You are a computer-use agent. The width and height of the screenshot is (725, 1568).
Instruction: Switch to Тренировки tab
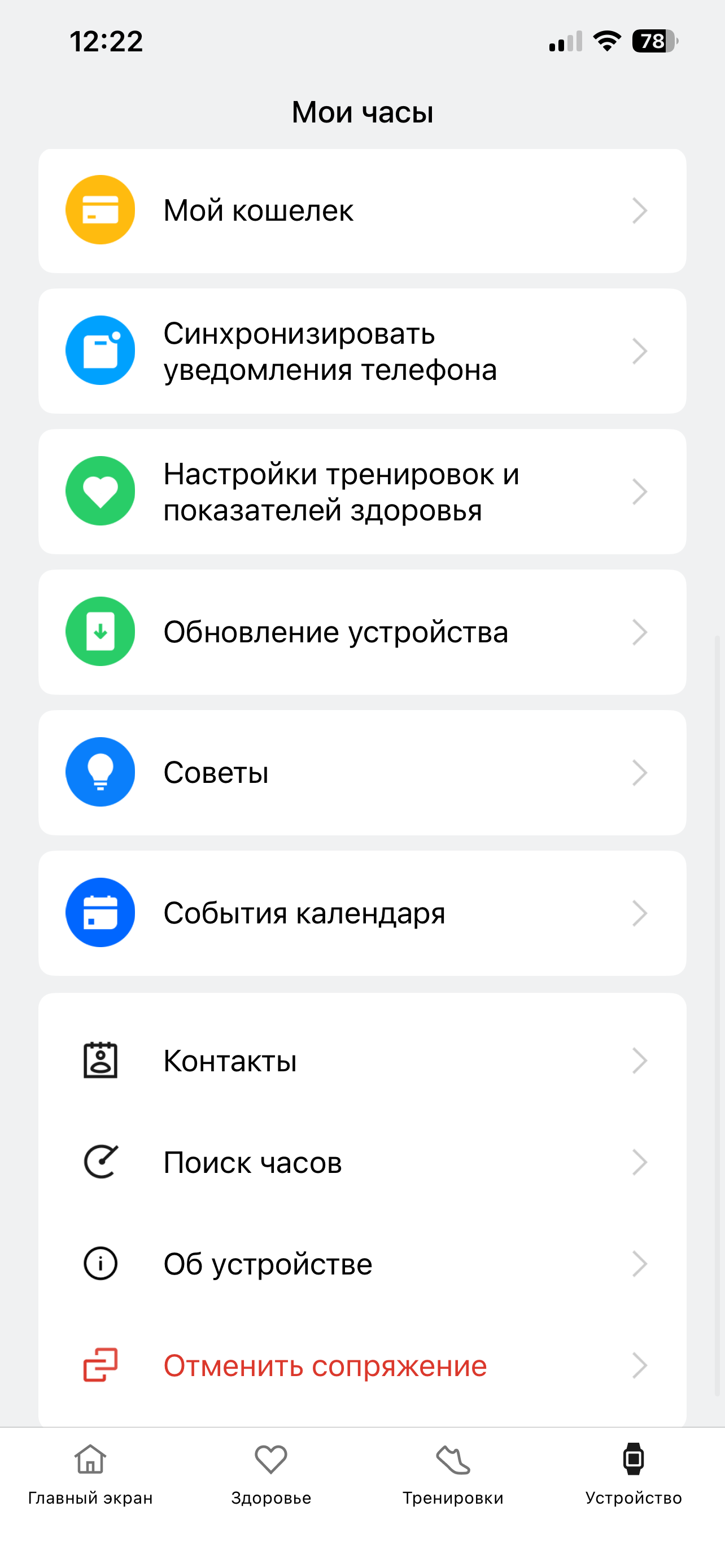[x=452, y=1474]
